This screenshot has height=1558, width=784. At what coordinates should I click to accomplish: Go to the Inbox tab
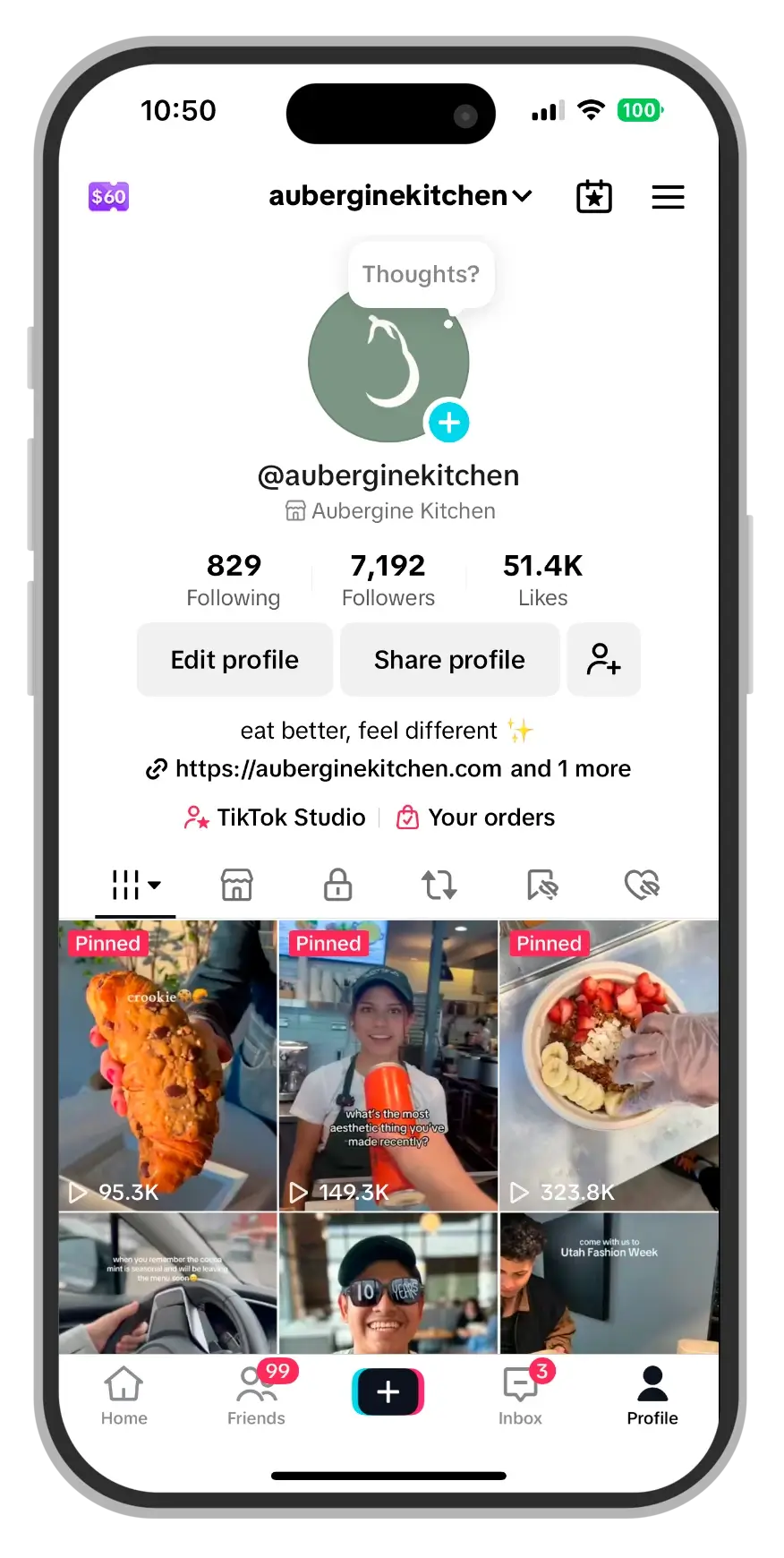click(x=520, y=1395)
